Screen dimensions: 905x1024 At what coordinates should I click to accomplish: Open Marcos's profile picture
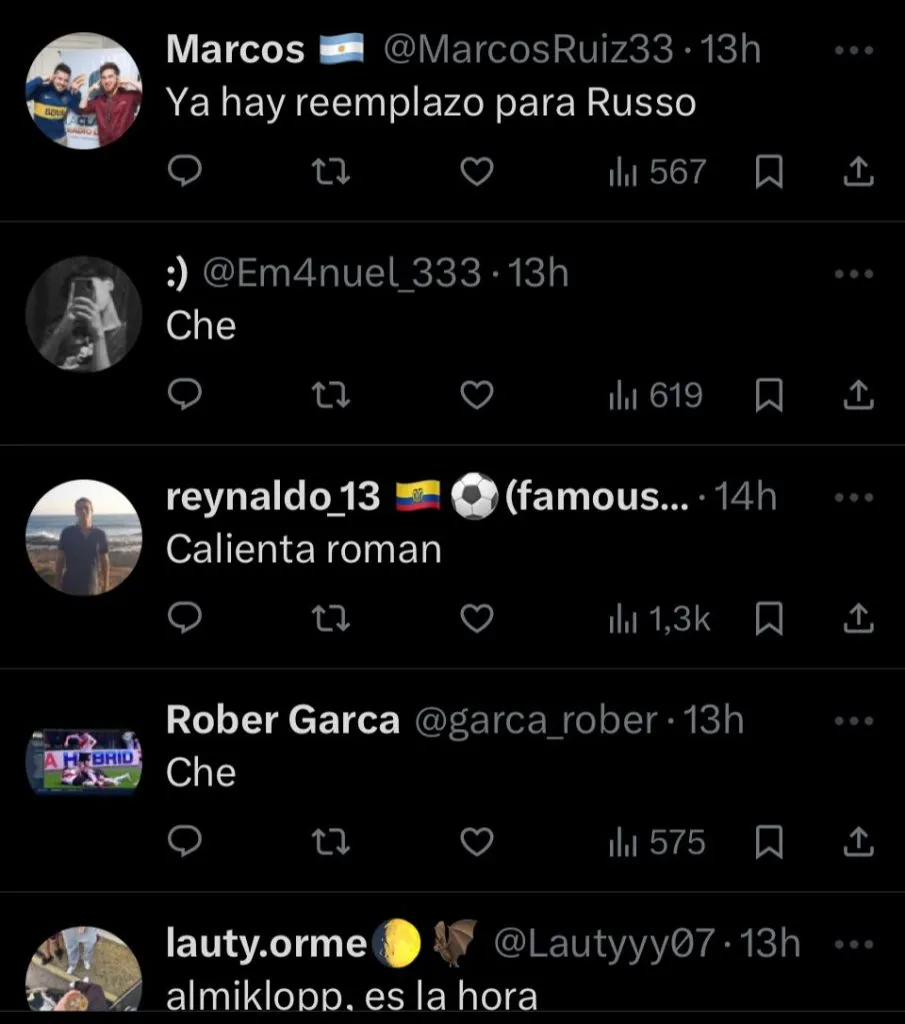pyautogui.click(x=84, y=90)
